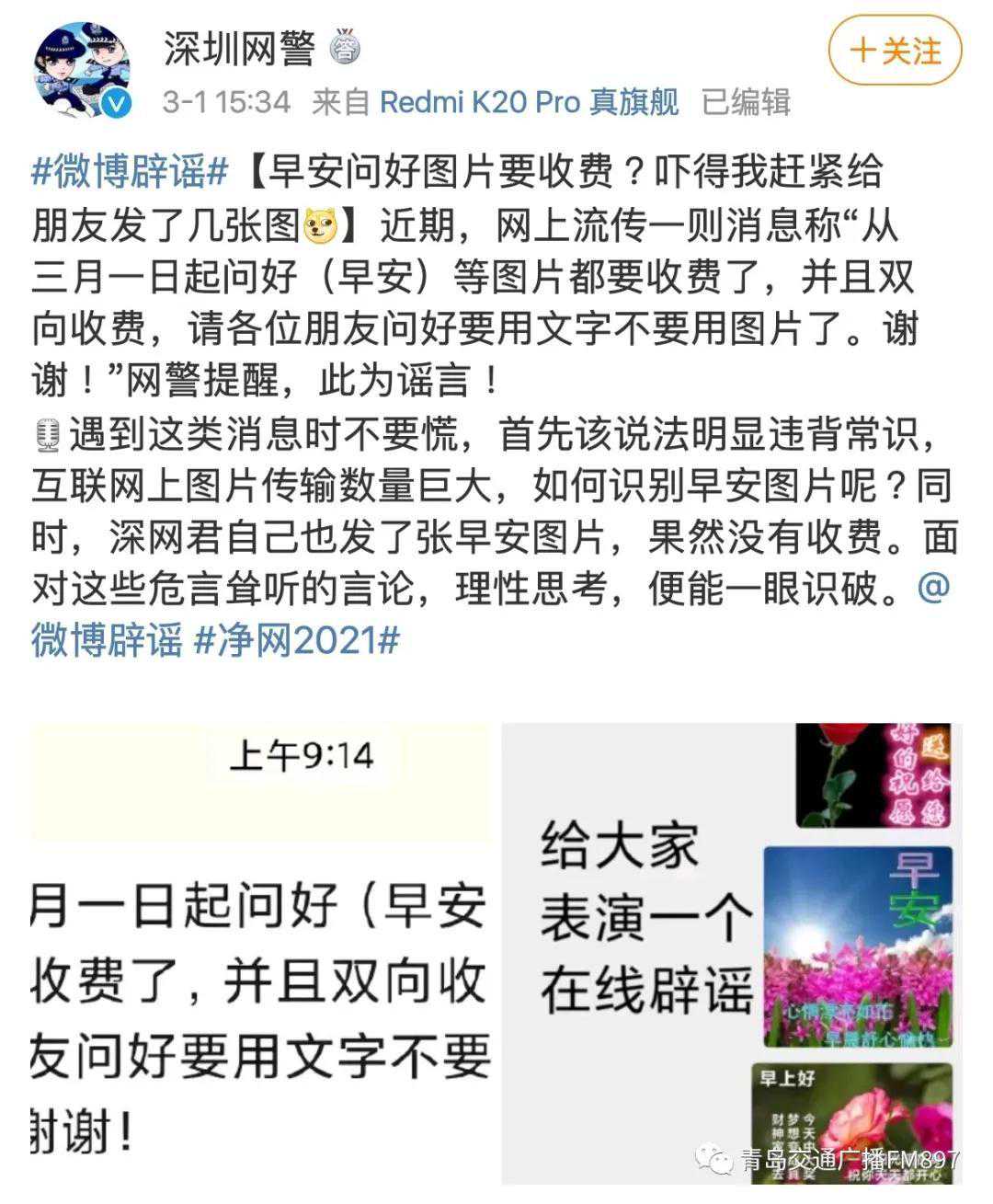Image resolution: width=993 pixels, height=1204 pixels.
Task: Click the microphone emoji starting the reminder paragraph
Action: [48, 430]
